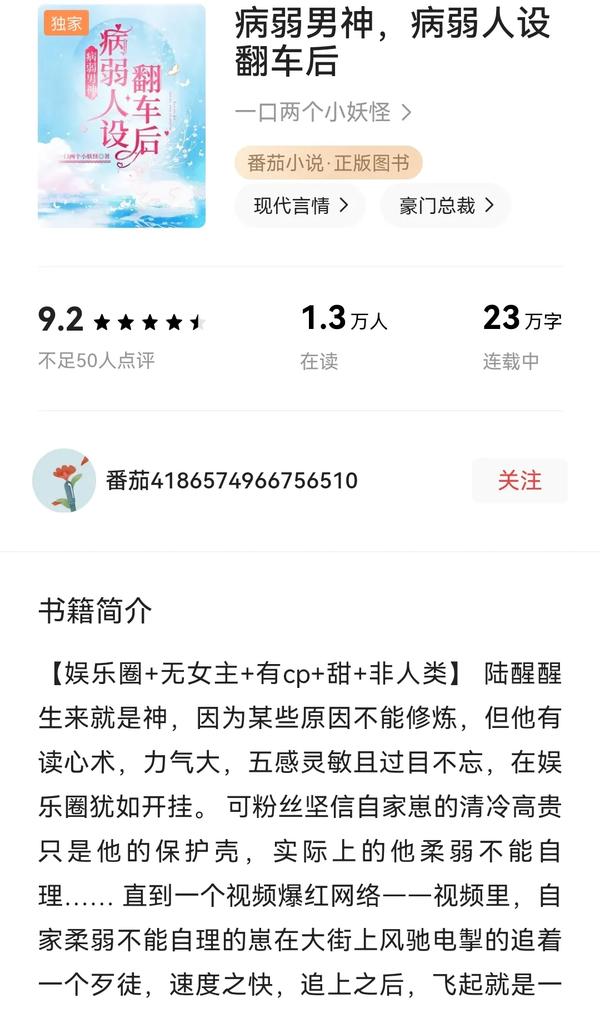Open profile of 番茄4186574966756510

pyautogui.click(x=232, y=480)
